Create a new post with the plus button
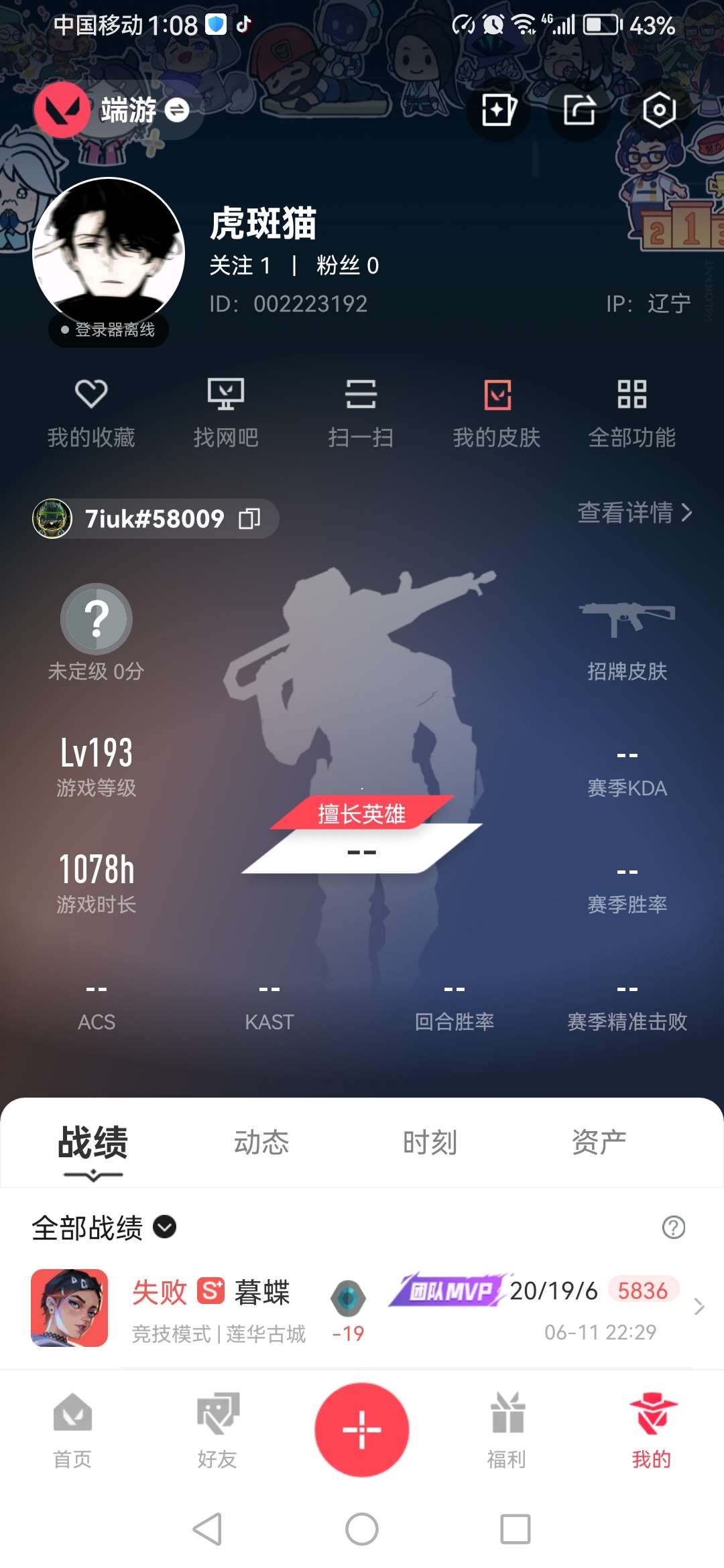Viewport: 724px width, 1568px height. coord(362,1429)
